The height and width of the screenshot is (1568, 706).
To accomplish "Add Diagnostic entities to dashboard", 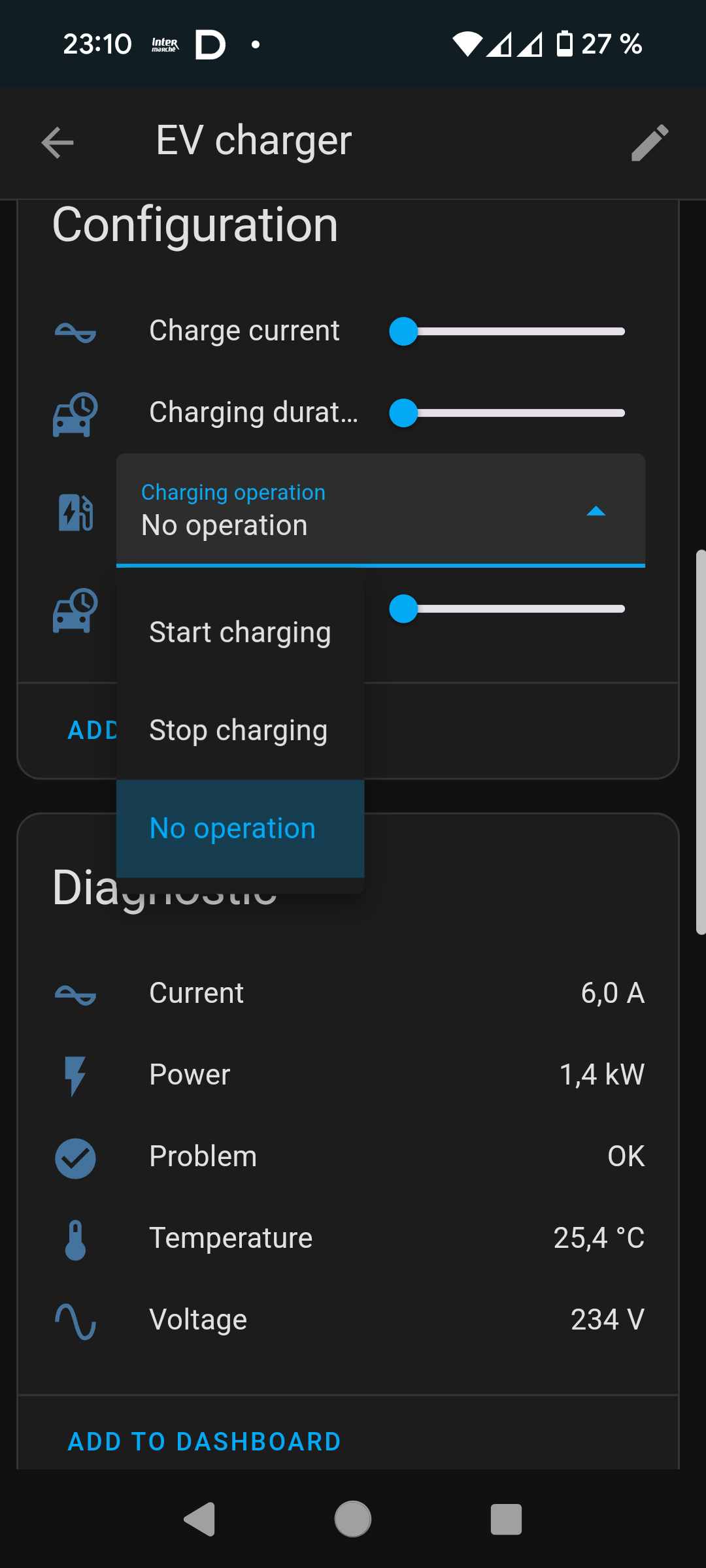I will [x=205, y=1442].
